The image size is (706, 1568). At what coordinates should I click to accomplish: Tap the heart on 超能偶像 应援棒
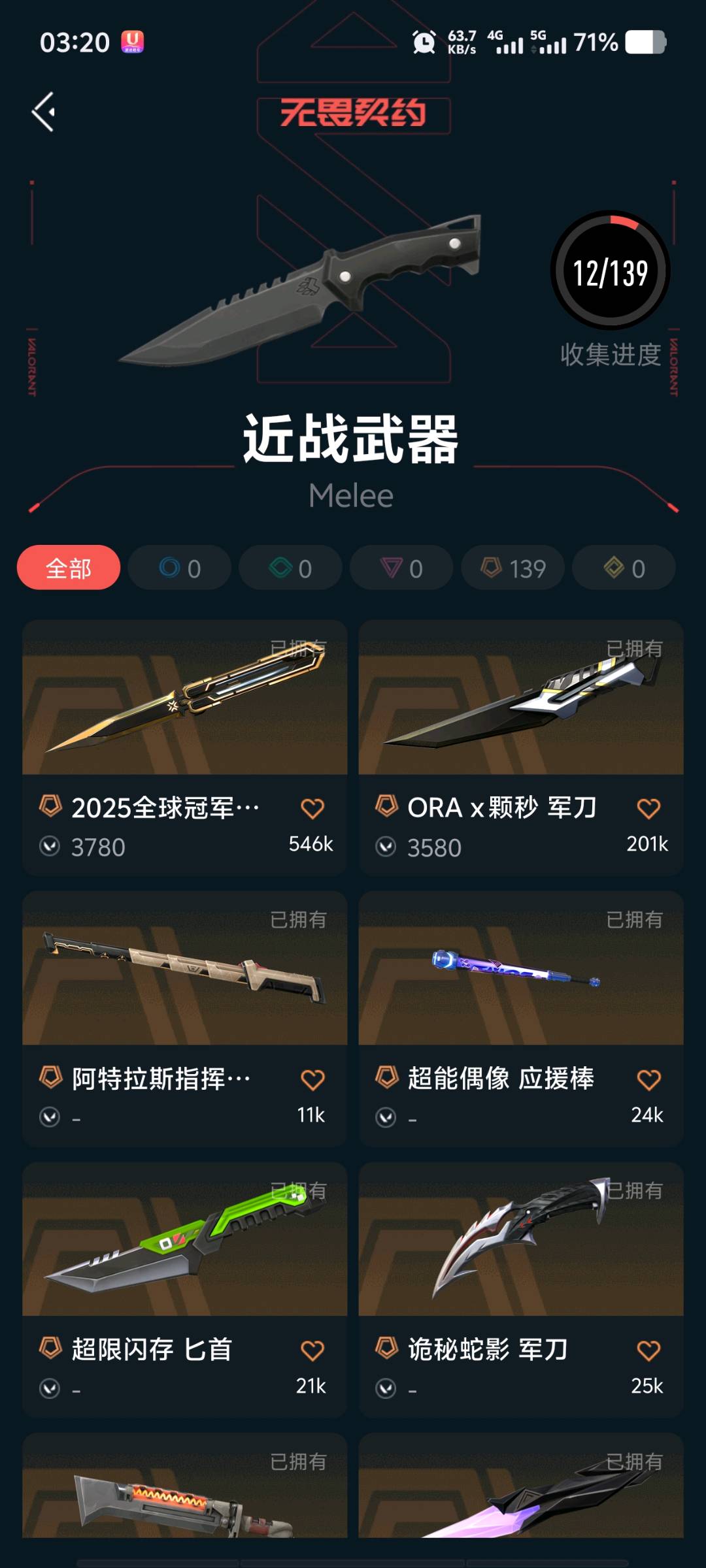[648, 1080]
